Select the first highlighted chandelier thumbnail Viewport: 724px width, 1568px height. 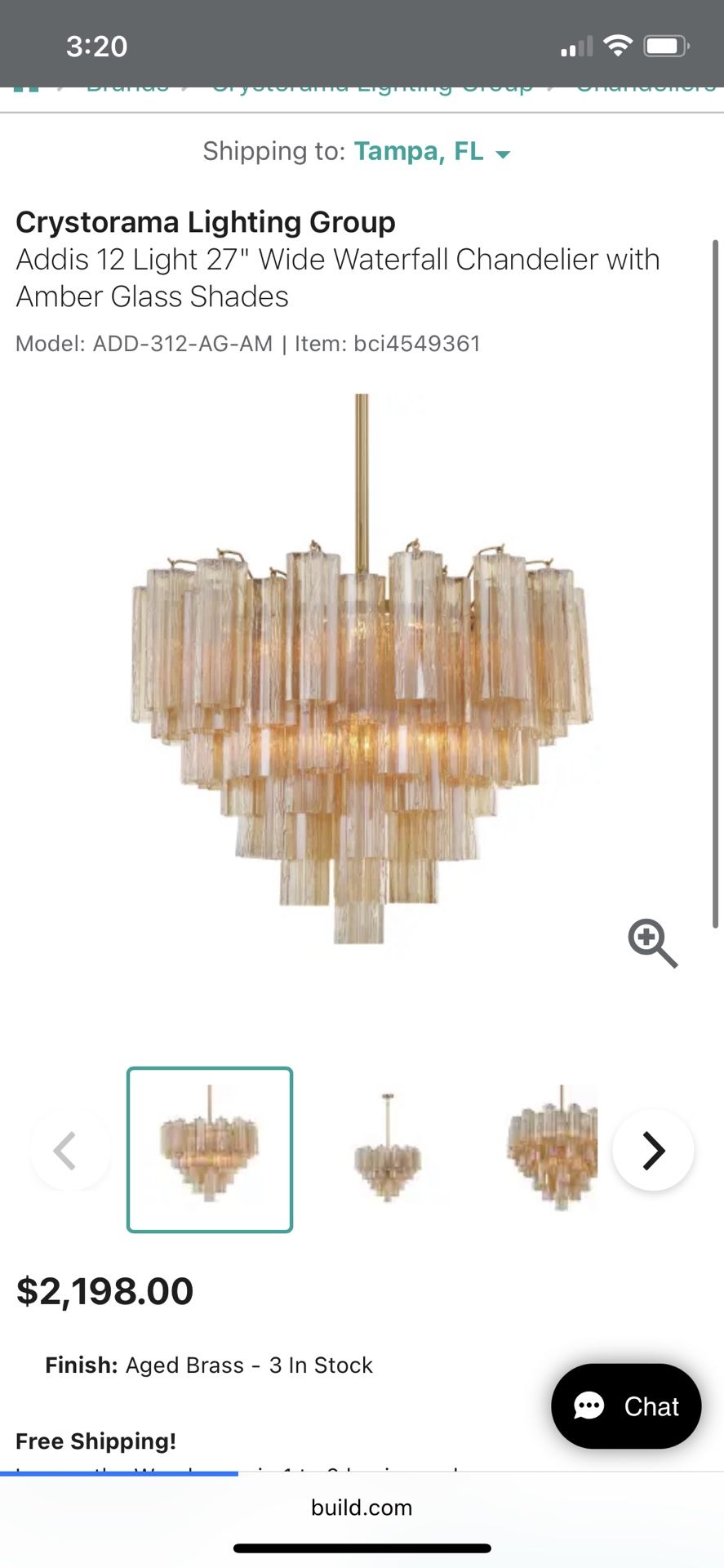coord(210,1150)
